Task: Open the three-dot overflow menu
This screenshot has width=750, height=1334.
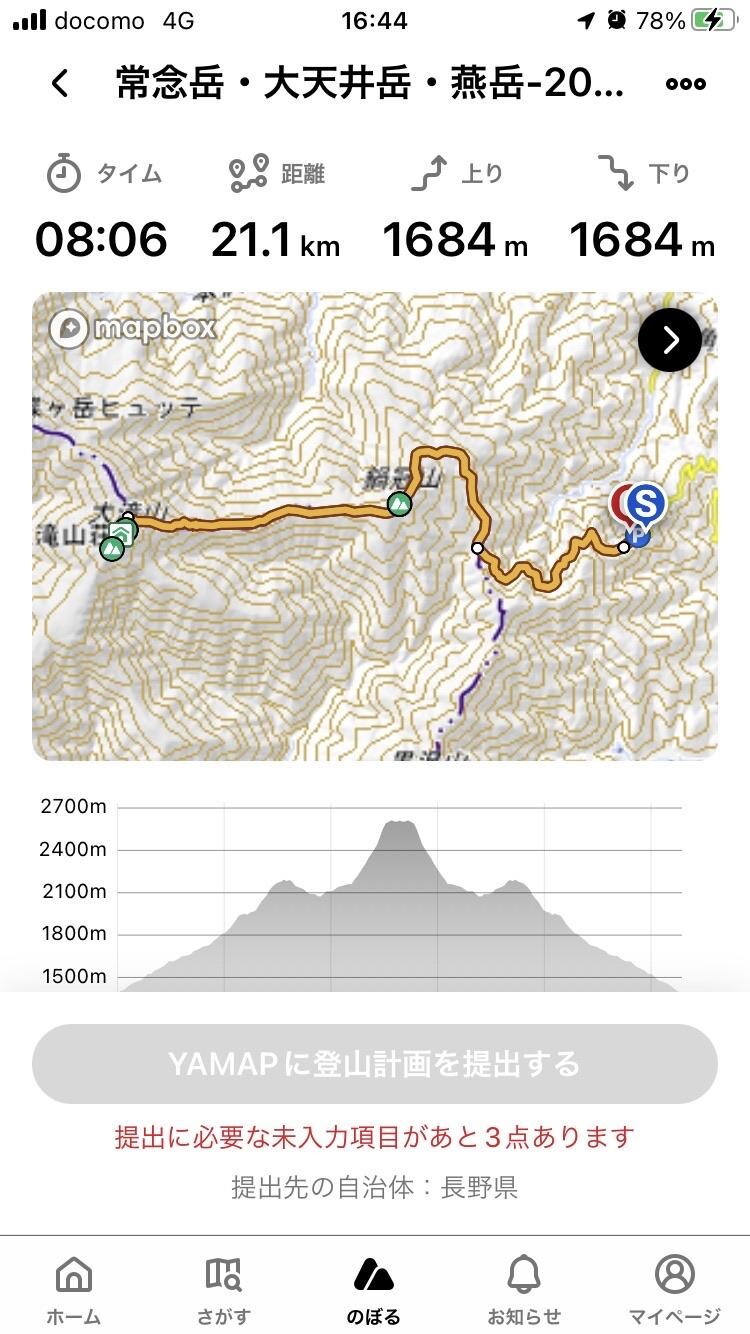Action: 686,84
